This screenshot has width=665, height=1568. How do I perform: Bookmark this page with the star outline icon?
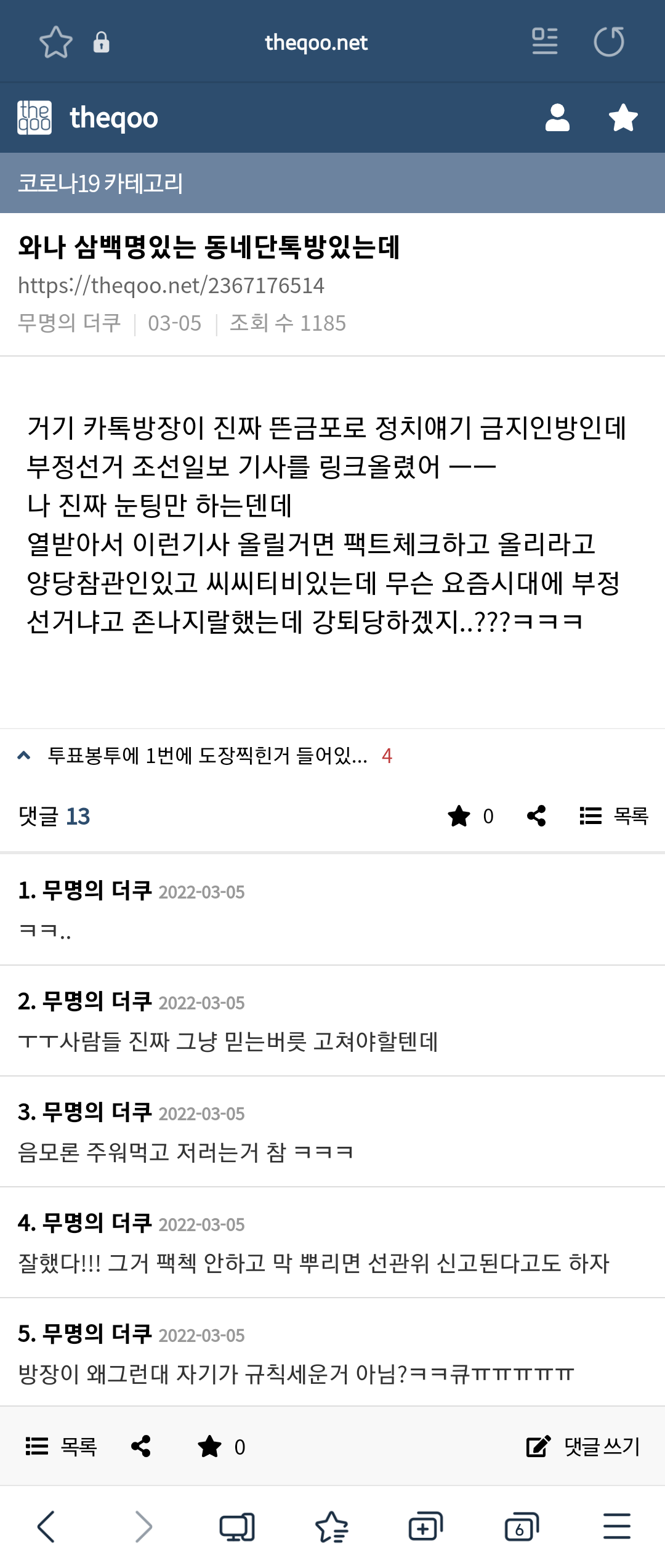pos(56,42)
